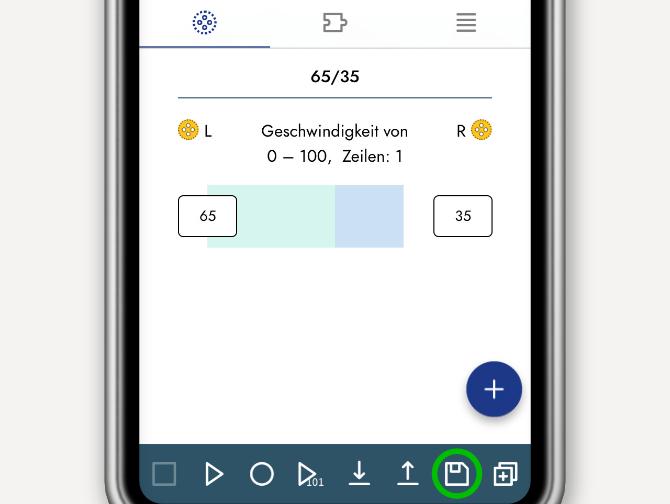Open the list lines tab
This screenshot has width=670, height=504.
466,23
